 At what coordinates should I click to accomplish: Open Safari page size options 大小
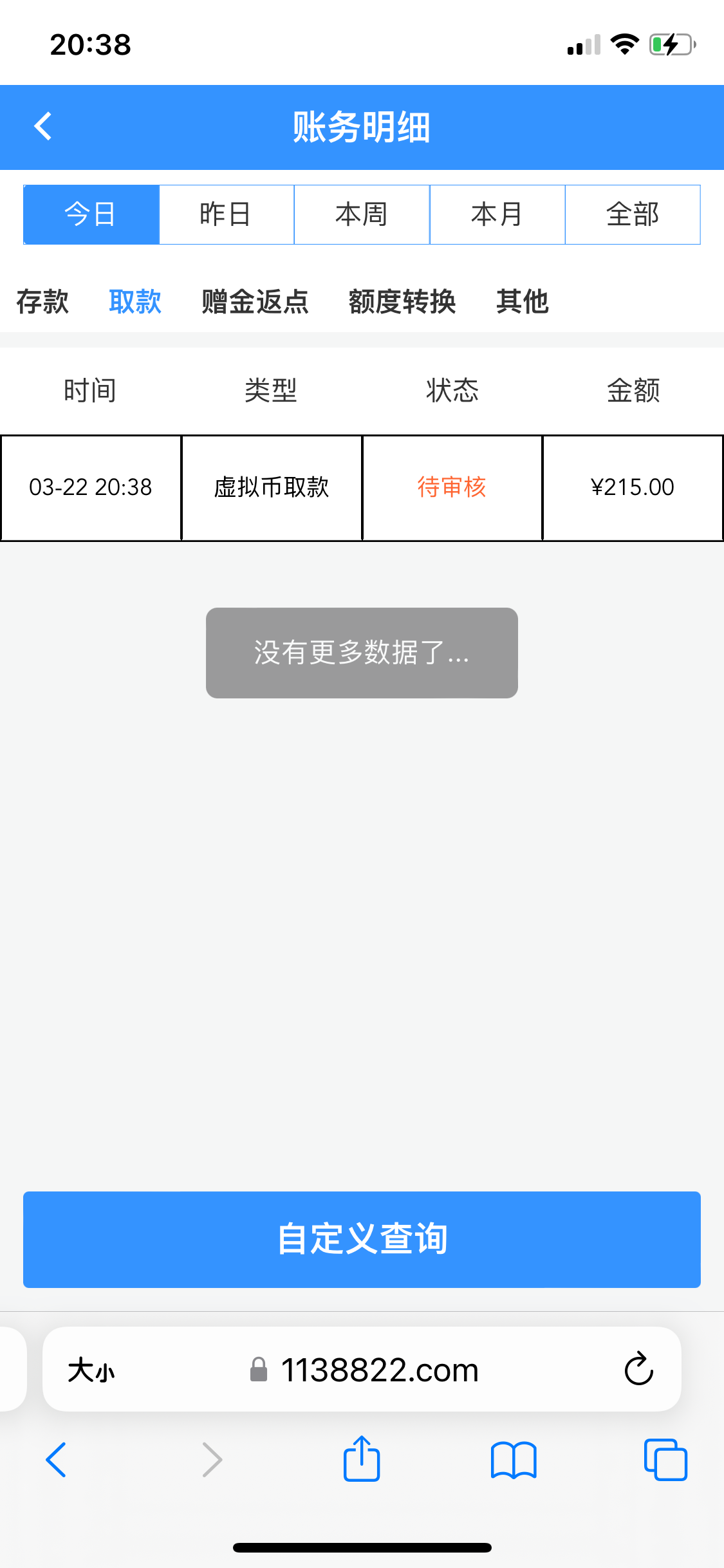click(91, 1370)
